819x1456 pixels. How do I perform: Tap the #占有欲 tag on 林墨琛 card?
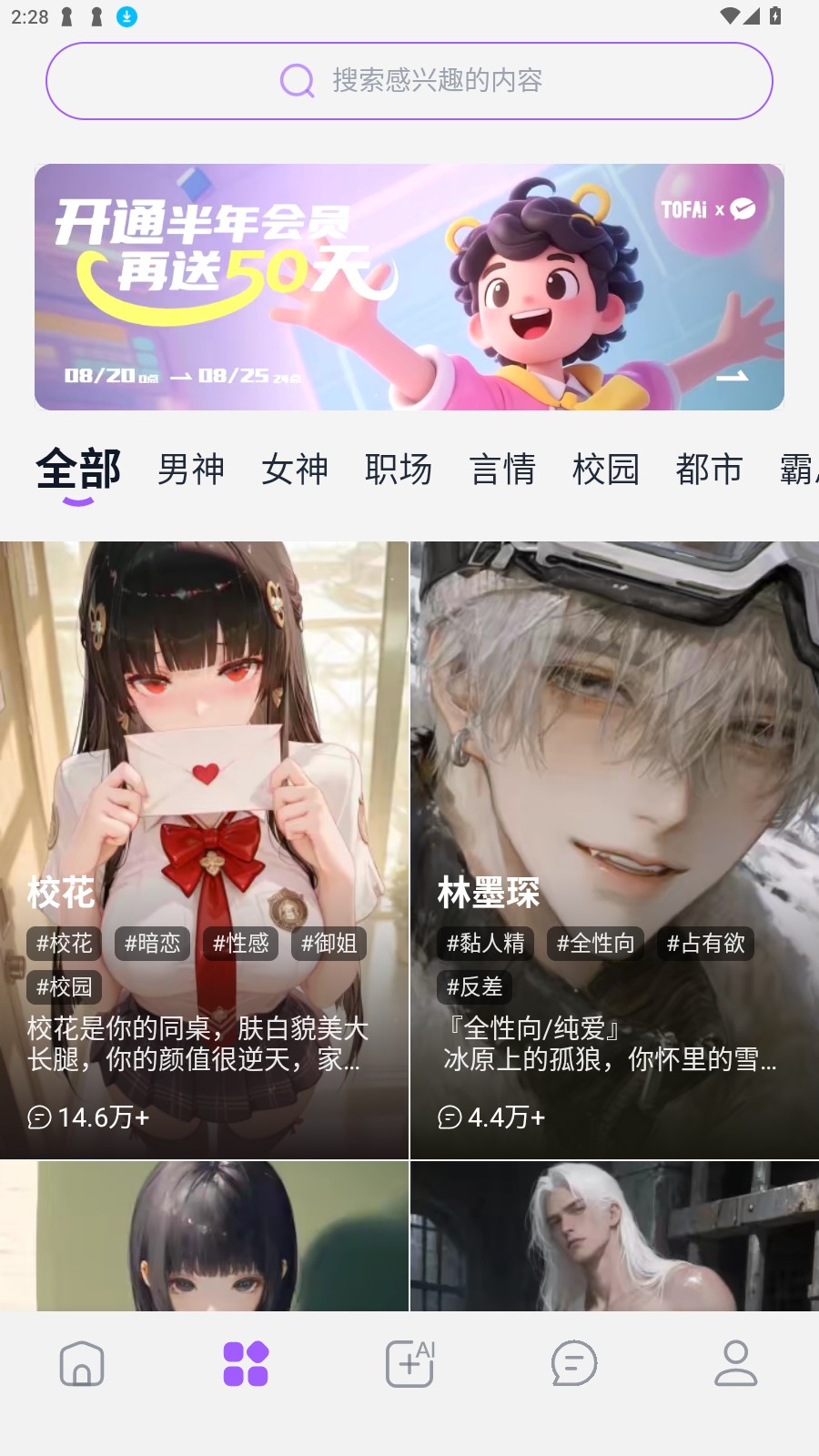click(706, 944)
